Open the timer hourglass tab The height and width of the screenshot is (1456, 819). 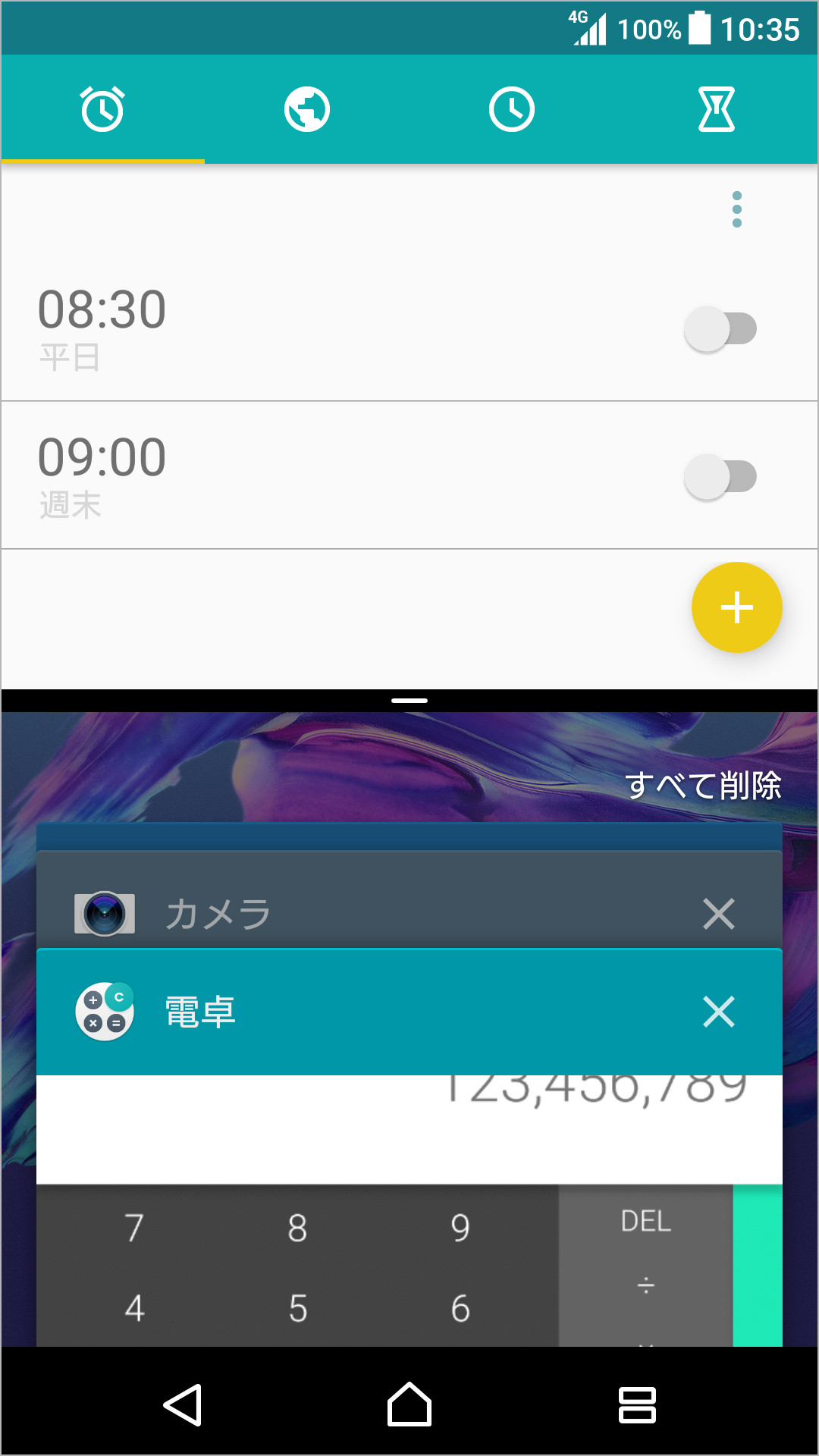point(716,109)
